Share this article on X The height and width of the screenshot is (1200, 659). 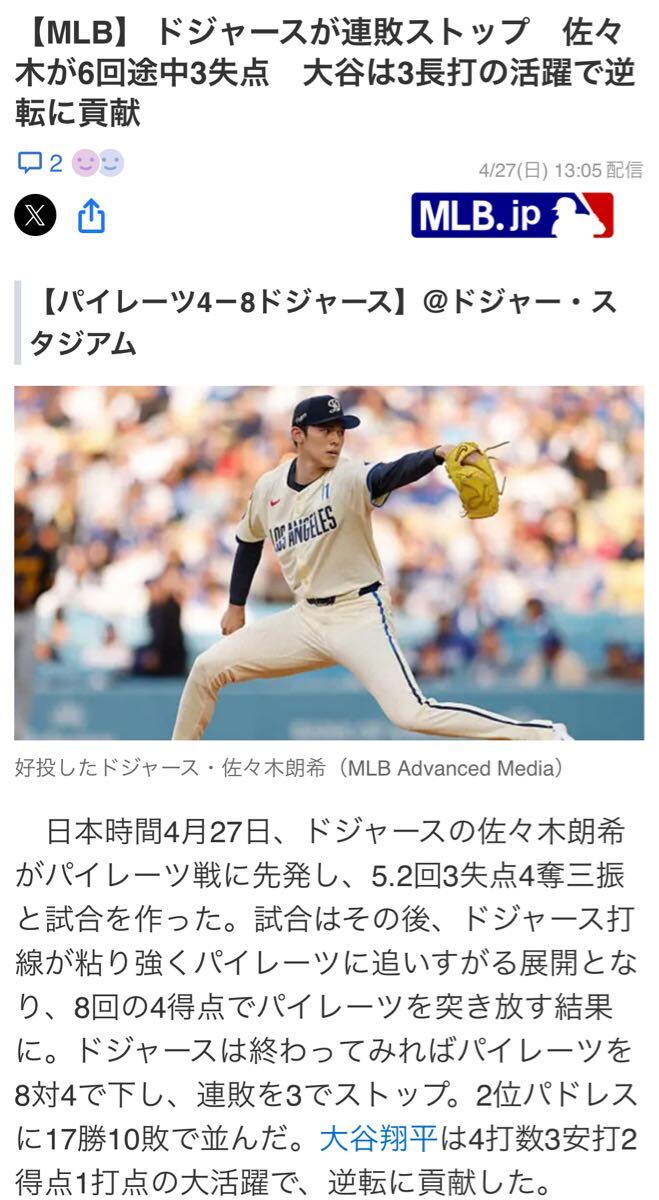click(x=35, y=215)
